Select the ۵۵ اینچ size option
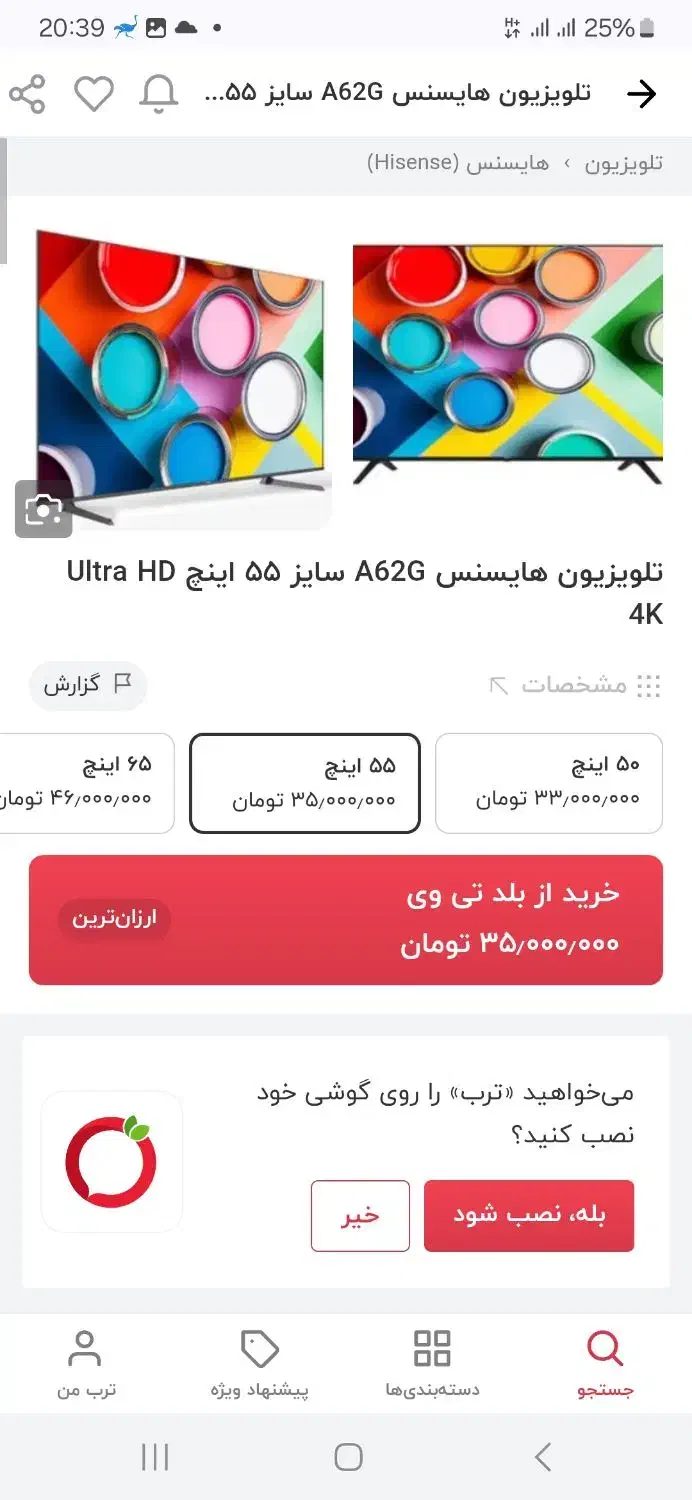This screenshot has width=692, height=1500. 305,783
